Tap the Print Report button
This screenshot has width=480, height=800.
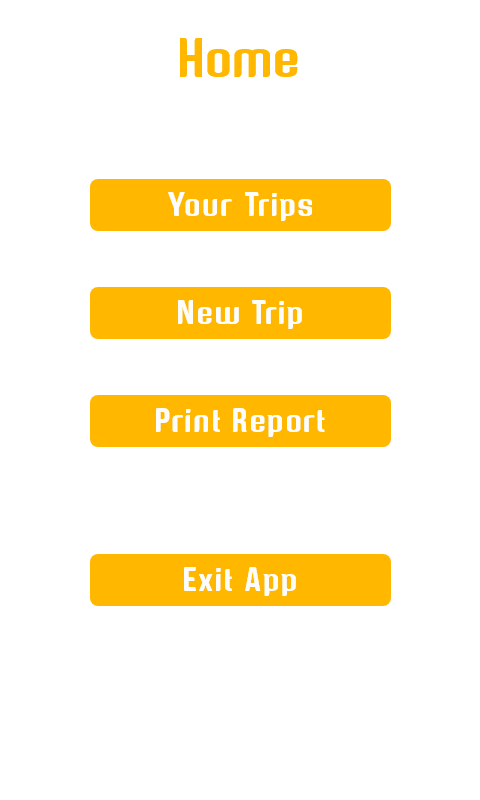(240, 421)
